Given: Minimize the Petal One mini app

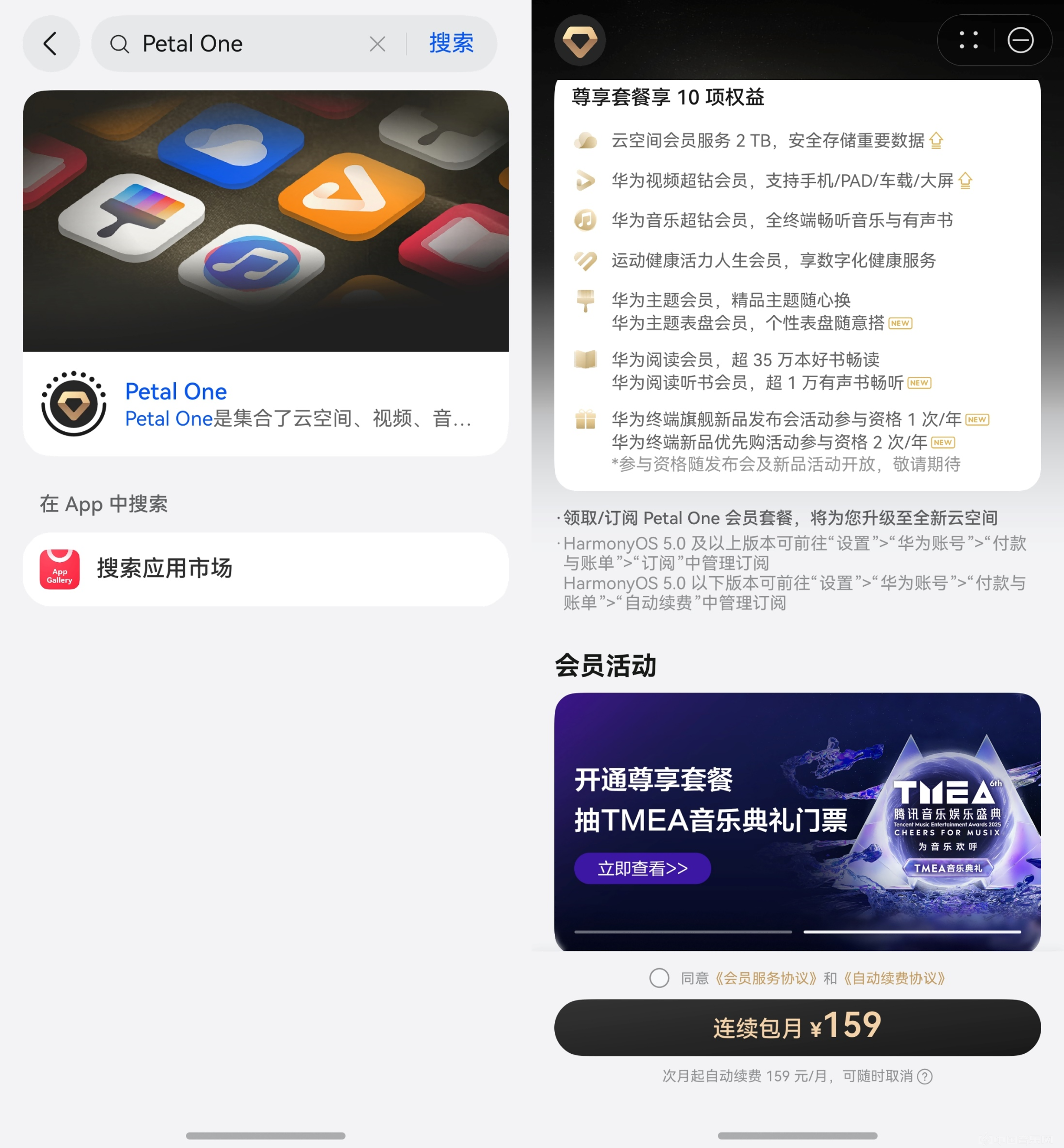Looking at the screenshot, I should tap(1020, 40).
